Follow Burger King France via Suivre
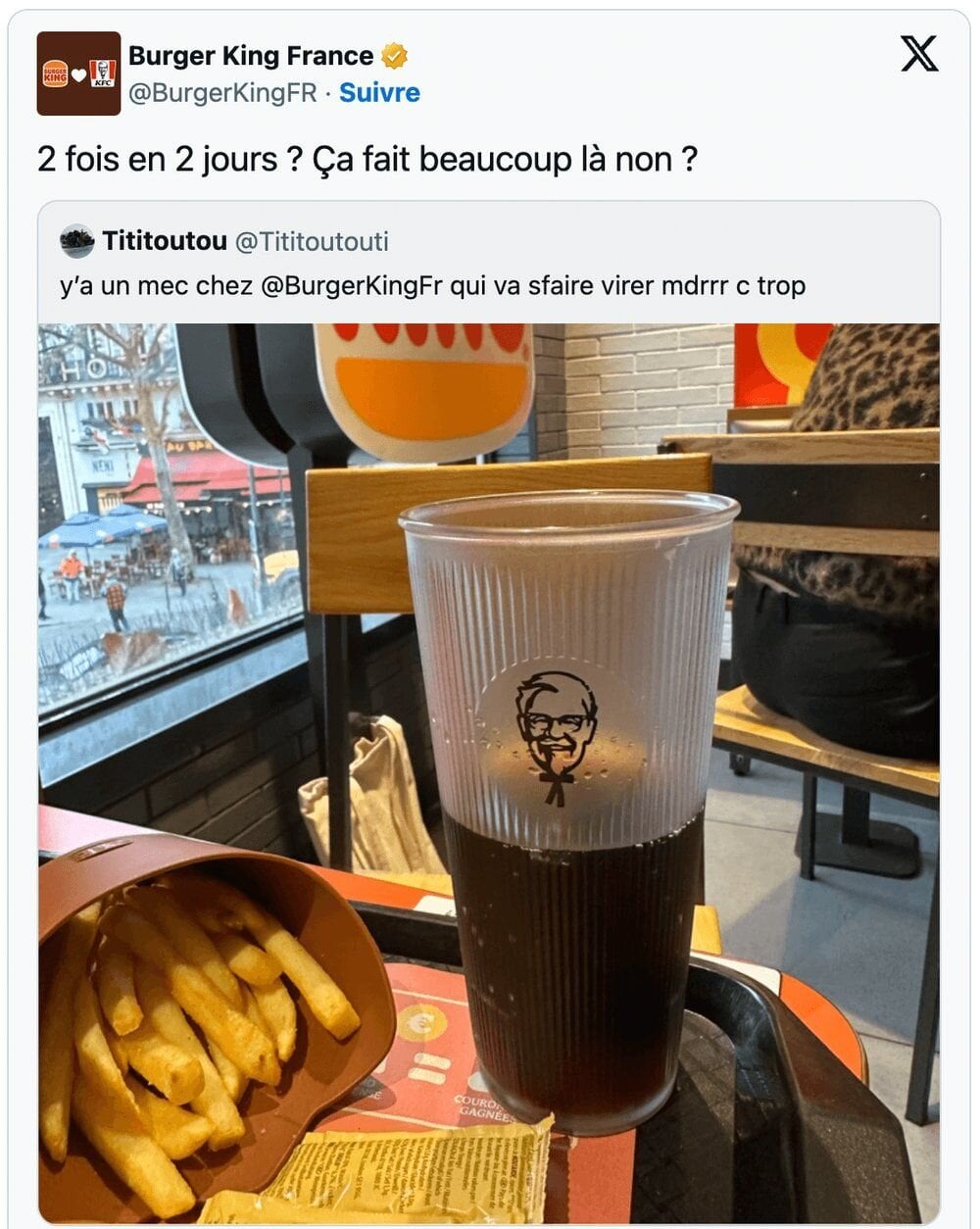Image resolution: width=980 pixels, height=1229 pixels. 379,93
